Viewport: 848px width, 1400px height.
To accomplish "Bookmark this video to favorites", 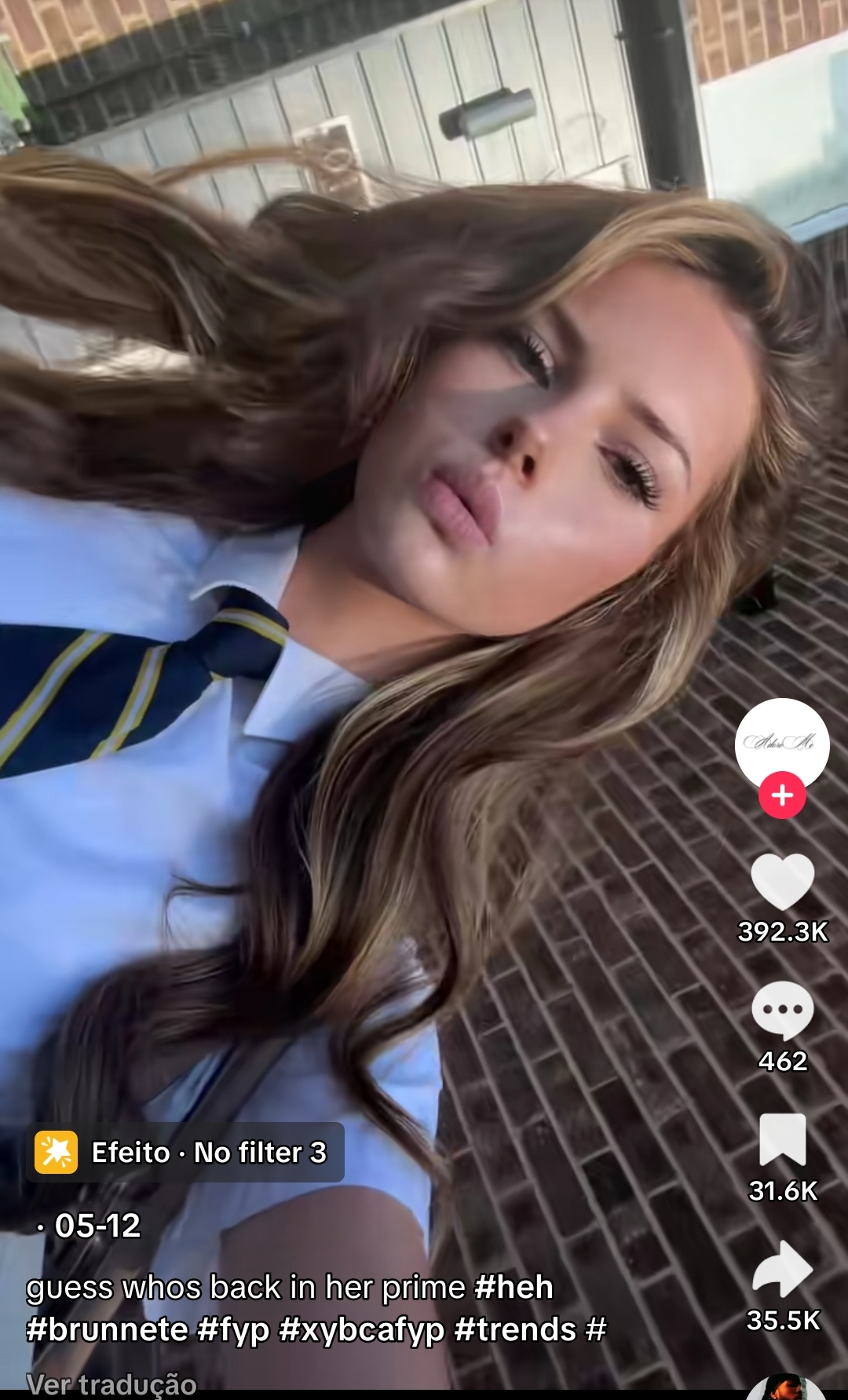I will point(782,1139).
